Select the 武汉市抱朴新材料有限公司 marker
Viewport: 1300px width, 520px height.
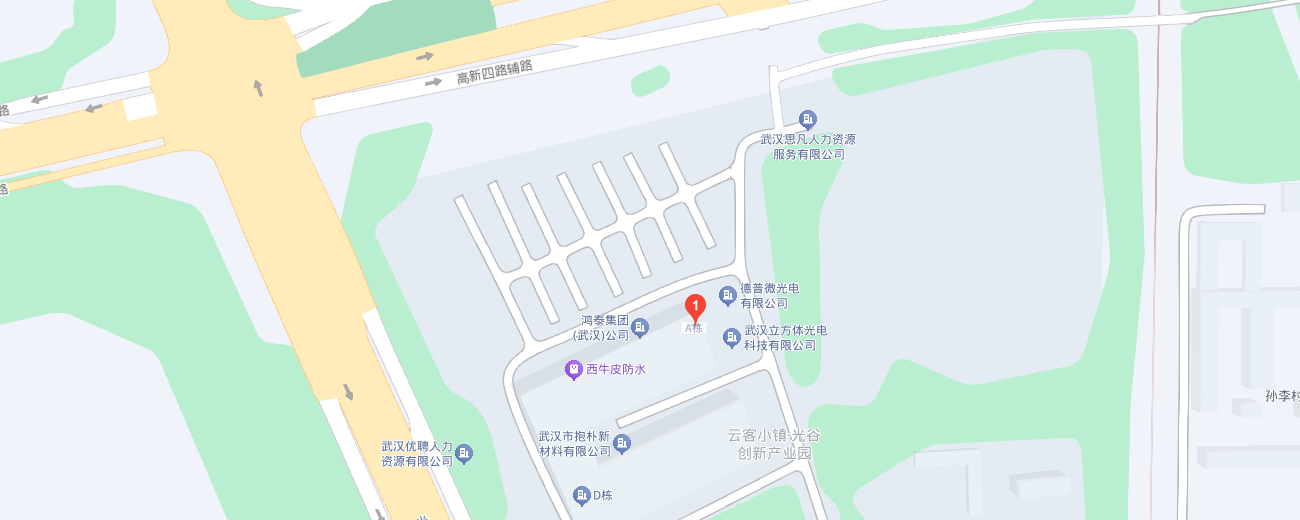622,443
